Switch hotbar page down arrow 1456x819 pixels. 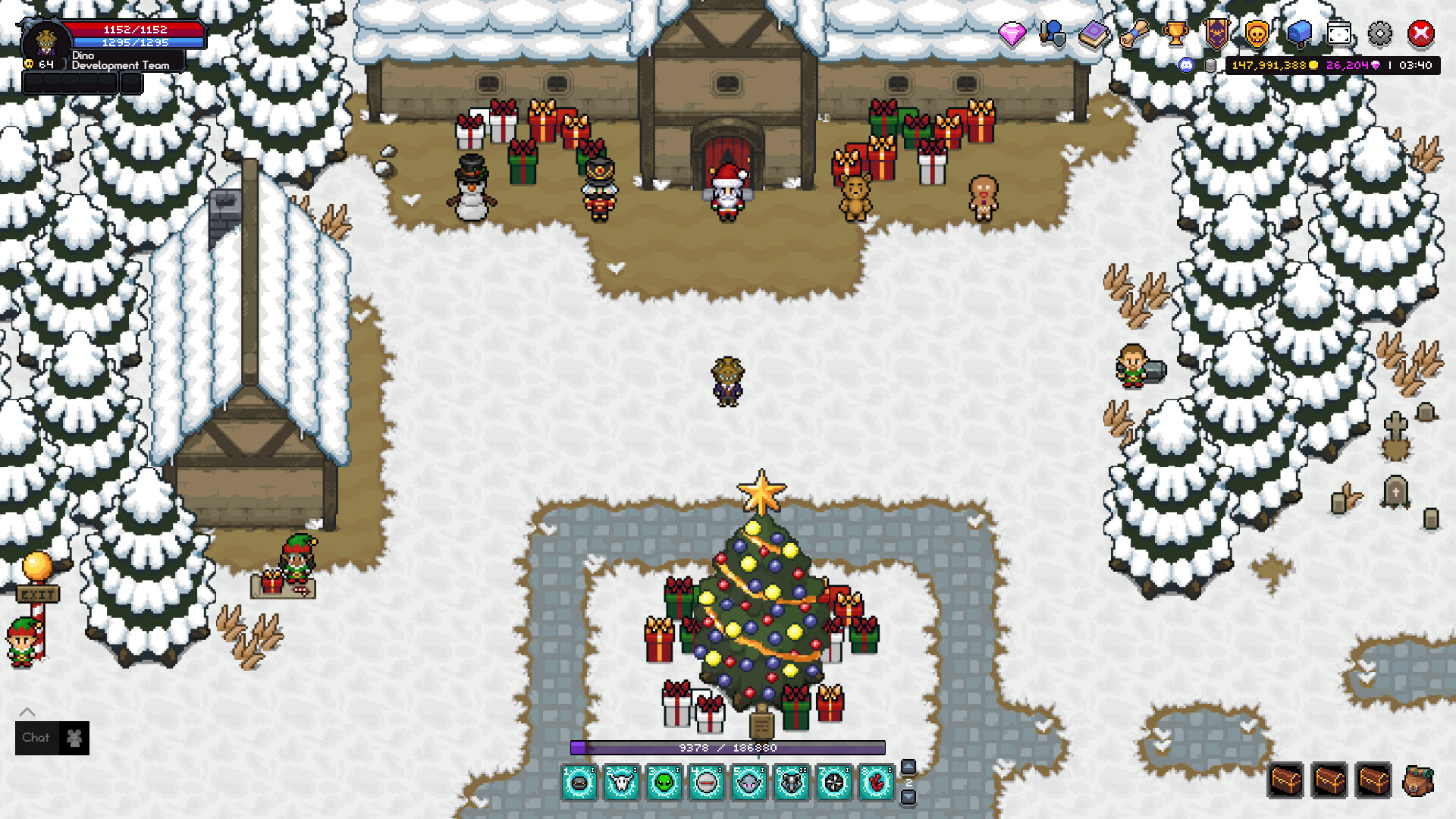(x=908, y=798)
